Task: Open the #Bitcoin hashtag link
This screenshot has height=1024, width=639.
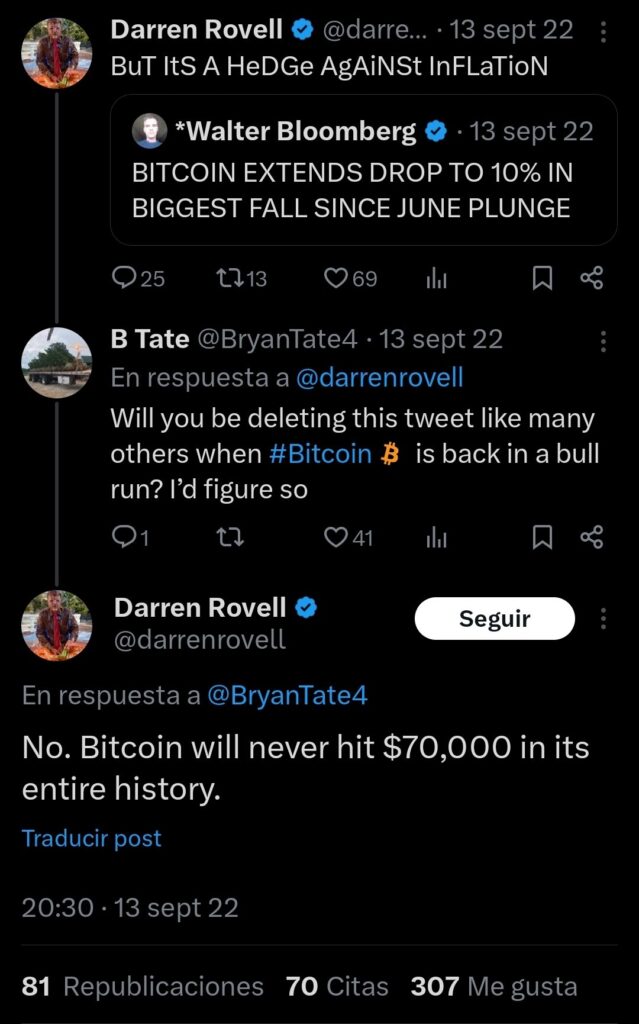Action: tap(321, 453)
